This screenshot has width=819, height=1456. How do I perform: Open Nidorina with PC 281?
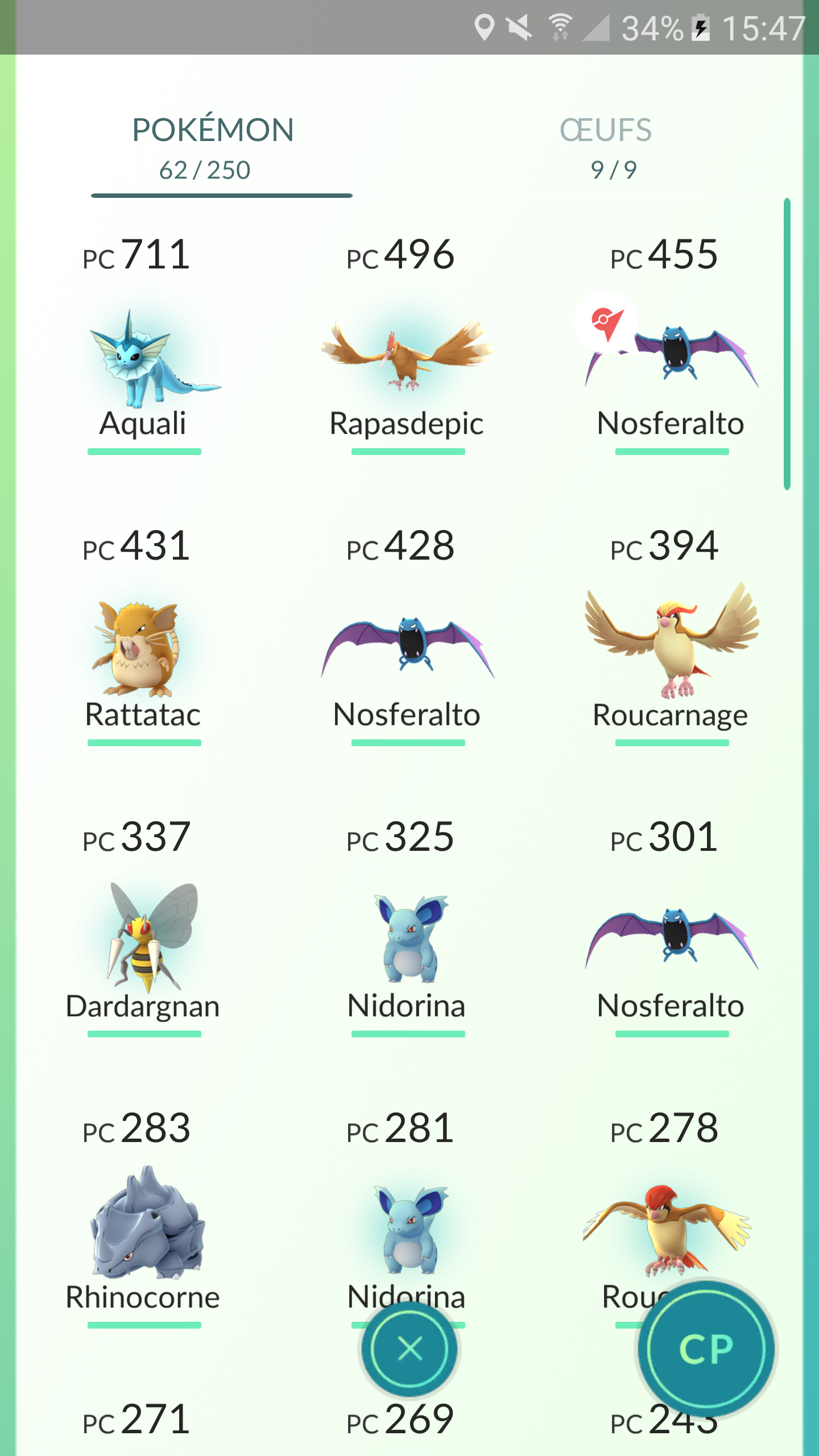coord(407,1228)
